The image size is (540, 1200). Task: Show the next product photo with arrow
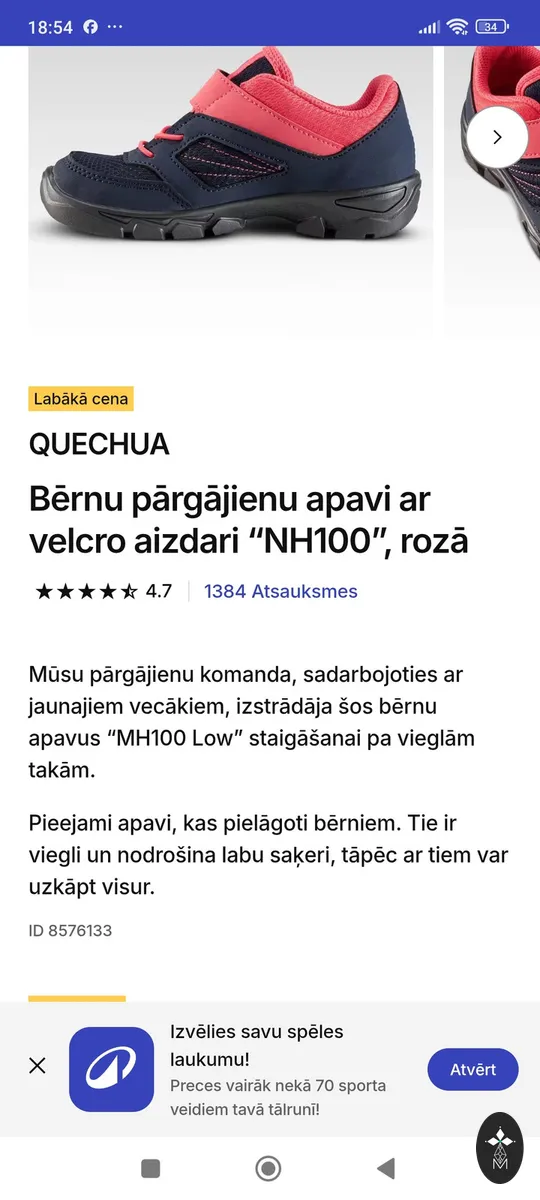tap(497, 137)
